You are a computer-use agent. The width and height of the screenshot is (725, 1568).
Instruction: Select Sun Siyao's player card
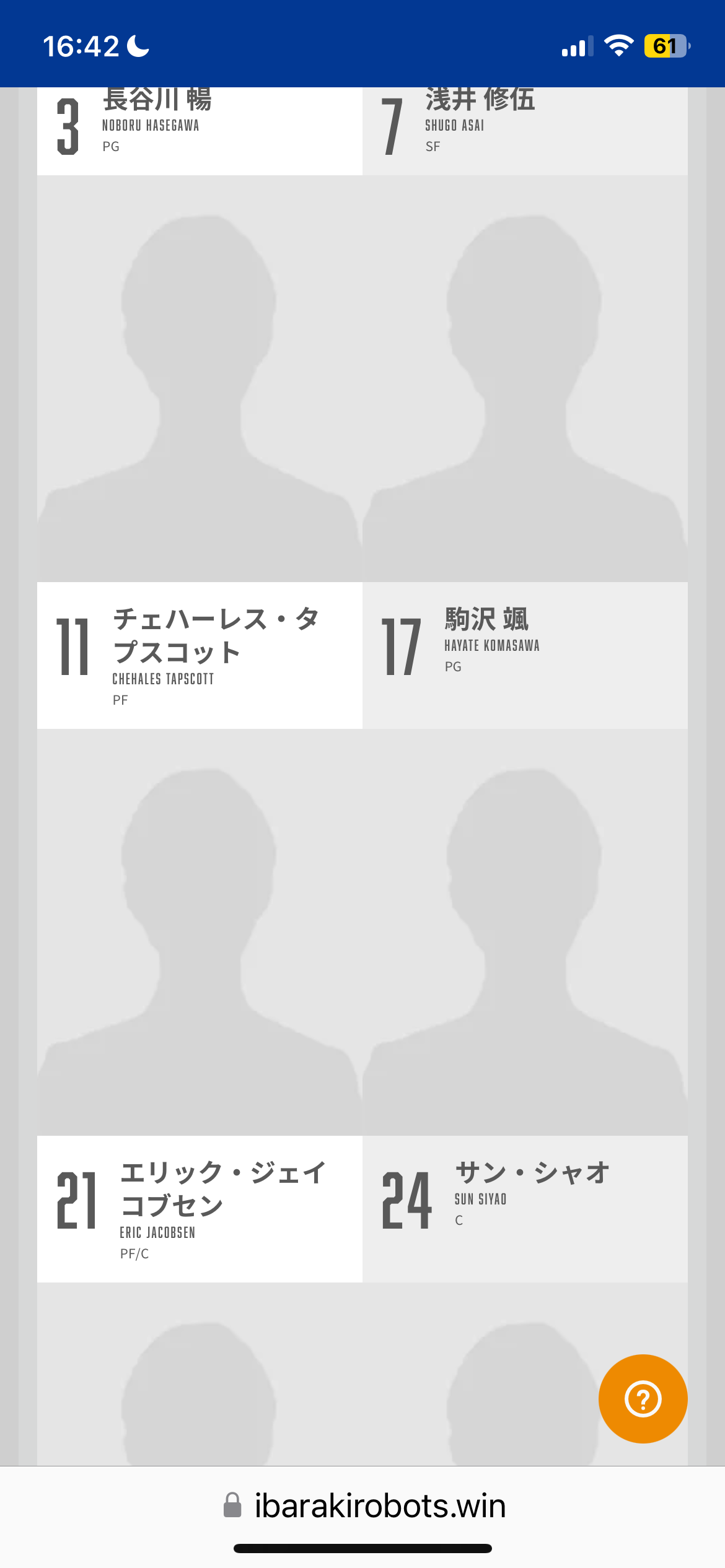pos(524,1208)
